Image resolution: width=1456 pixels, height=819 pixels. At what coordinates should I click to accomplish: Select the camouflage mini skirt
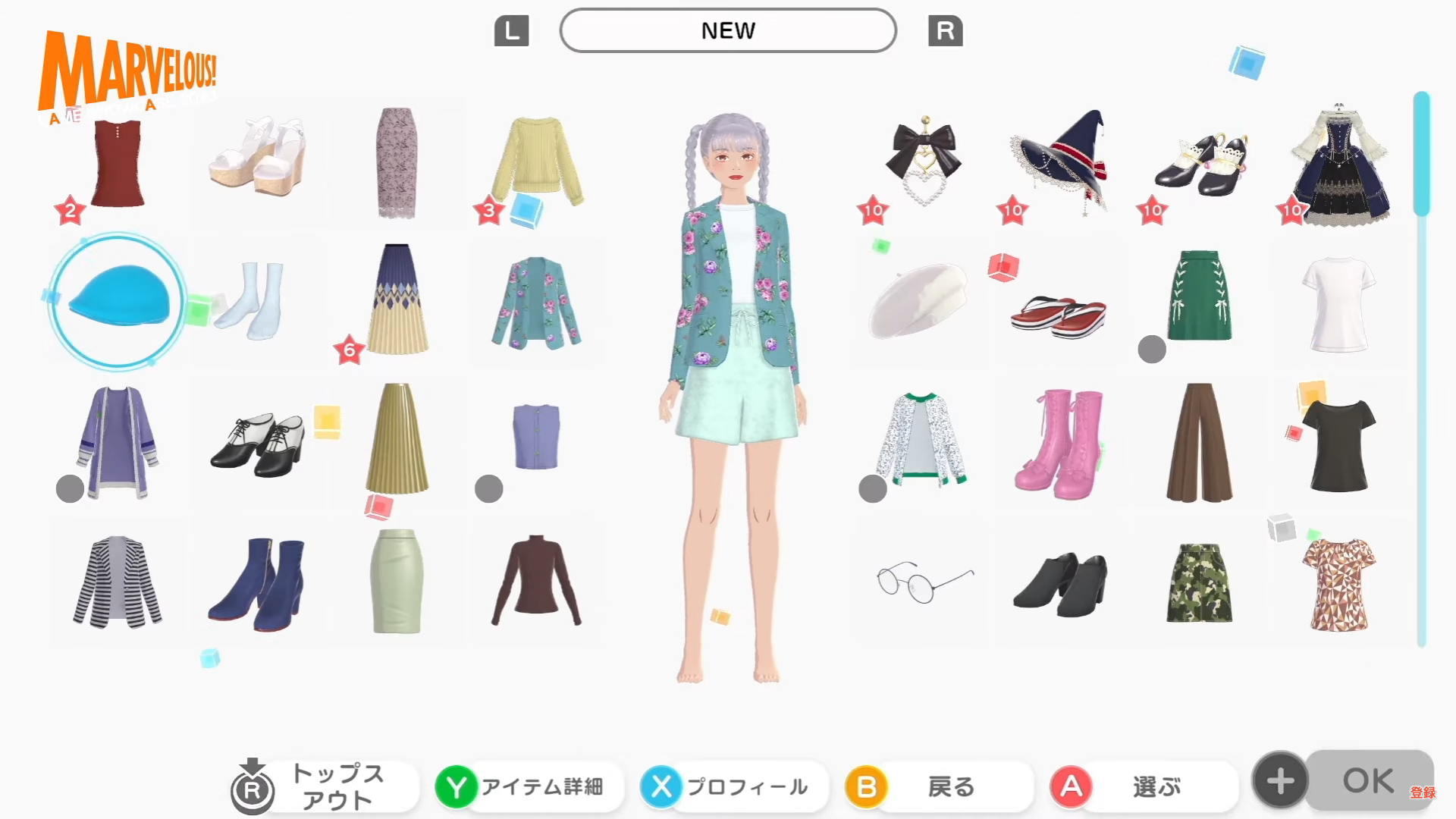tap(1200, 582)
